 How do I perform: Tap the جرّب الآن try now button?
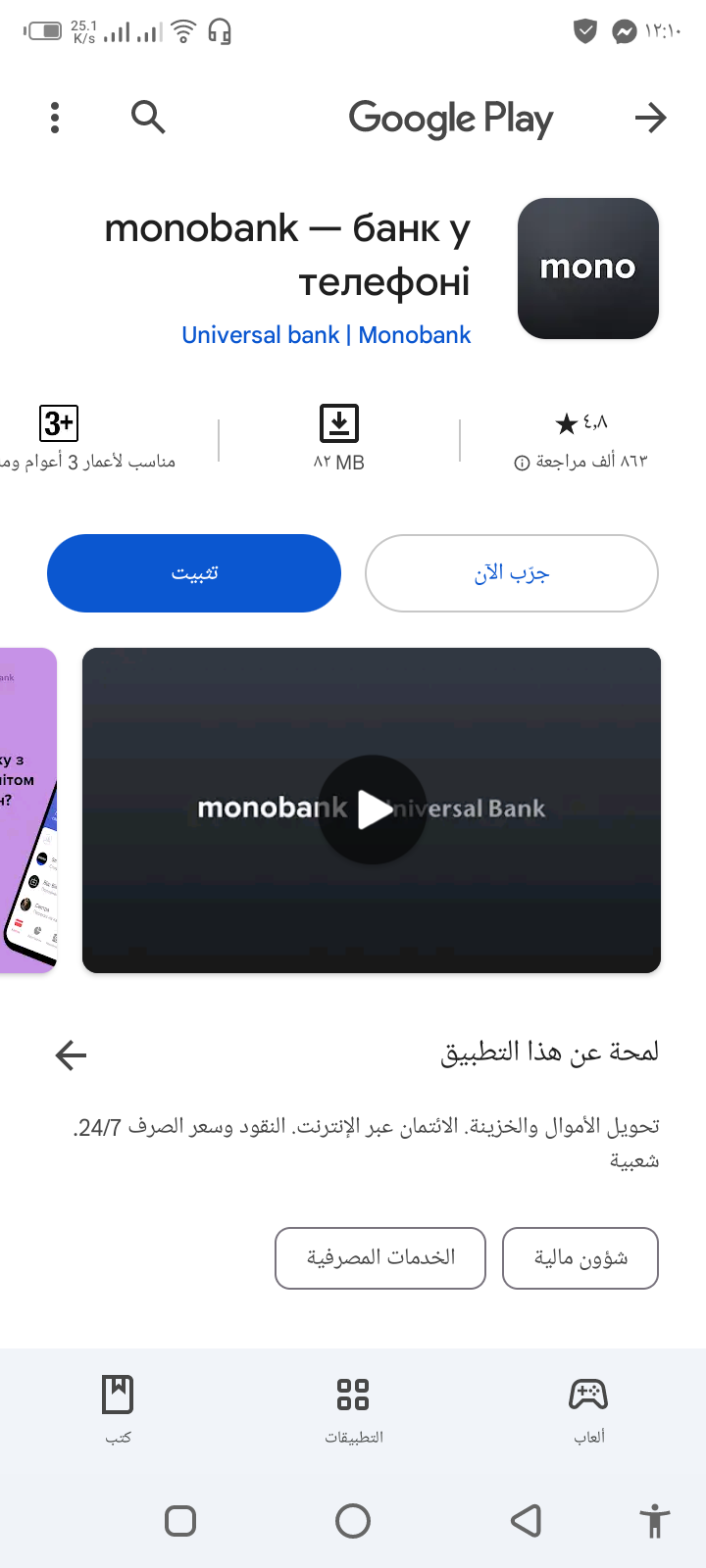click(x=511, y=573)
